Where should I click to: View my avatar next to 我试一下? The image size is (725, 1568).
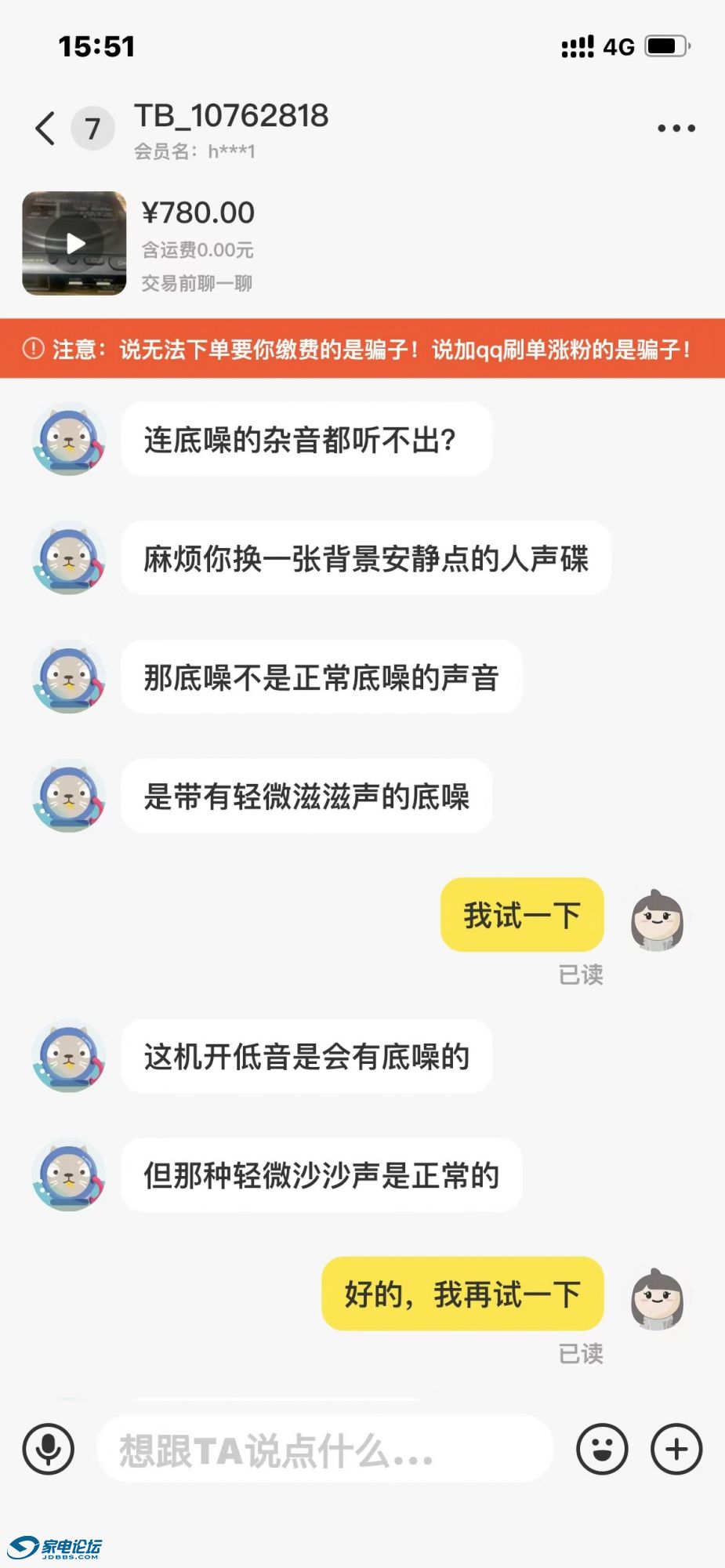pos(657,920)
